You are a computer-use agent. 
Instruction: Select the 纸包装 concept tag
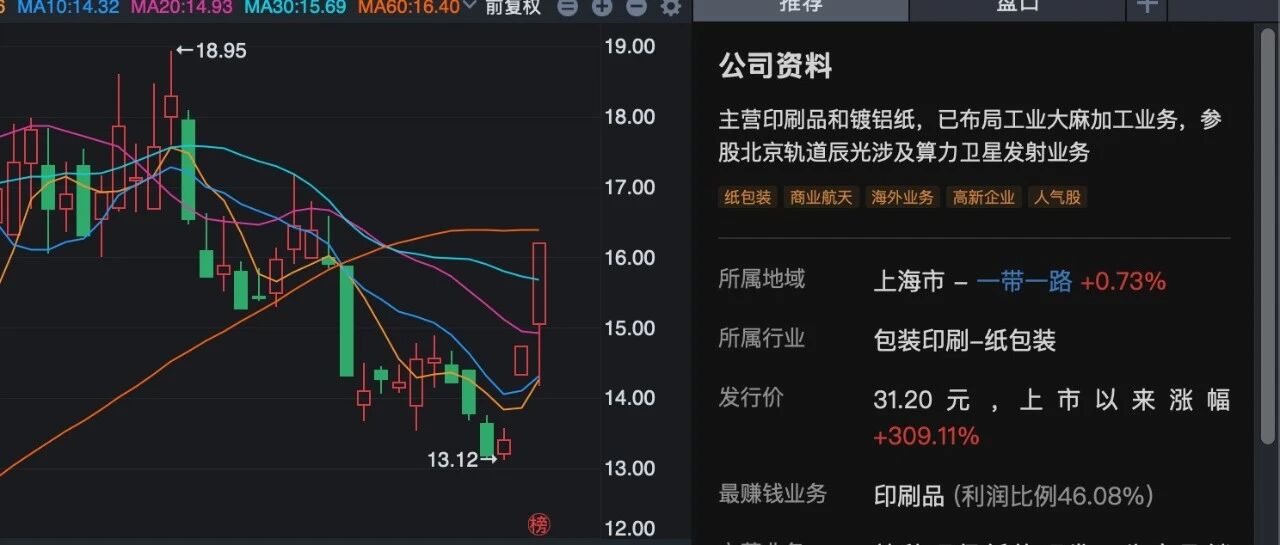748,197
